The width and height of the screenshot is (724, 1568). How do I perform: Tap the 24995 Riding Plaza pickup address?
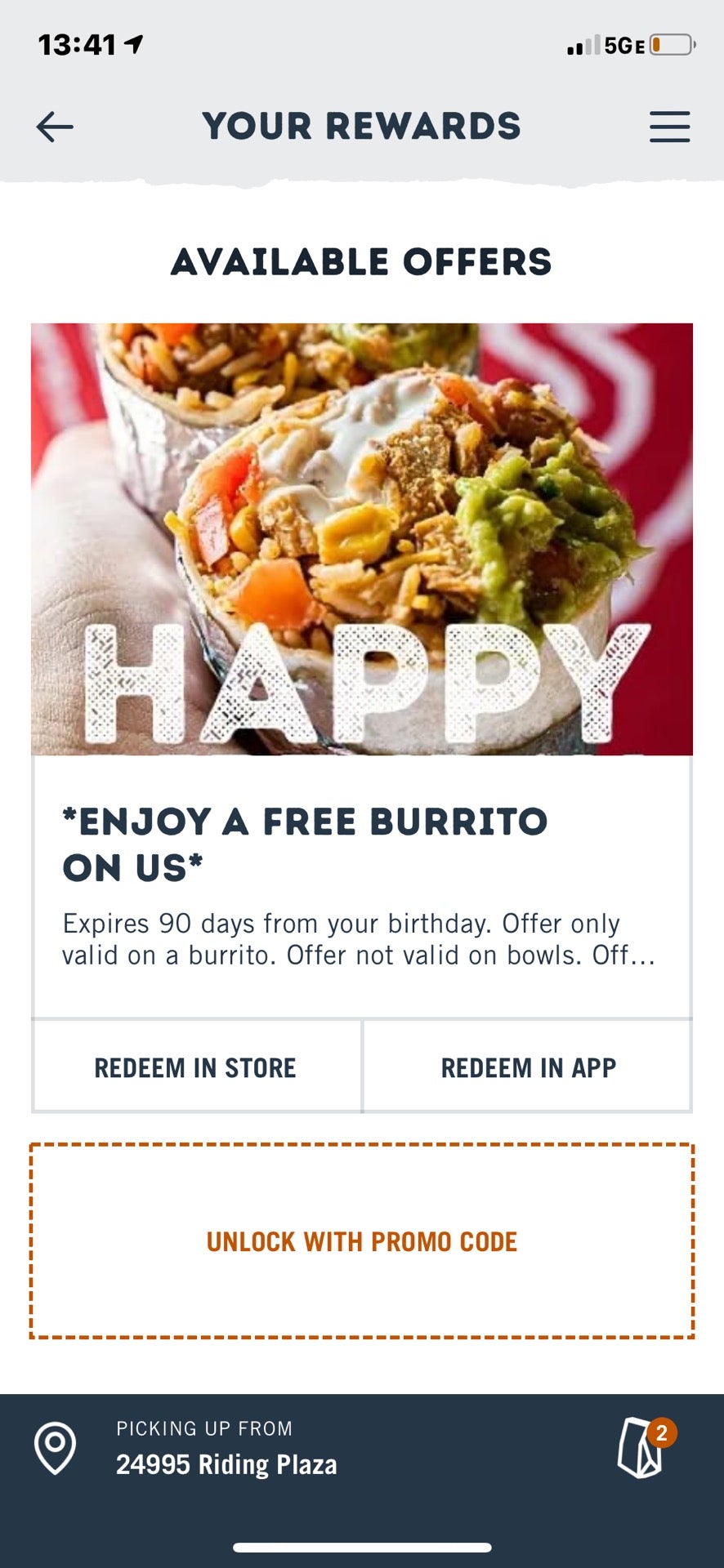point(228,1464)
